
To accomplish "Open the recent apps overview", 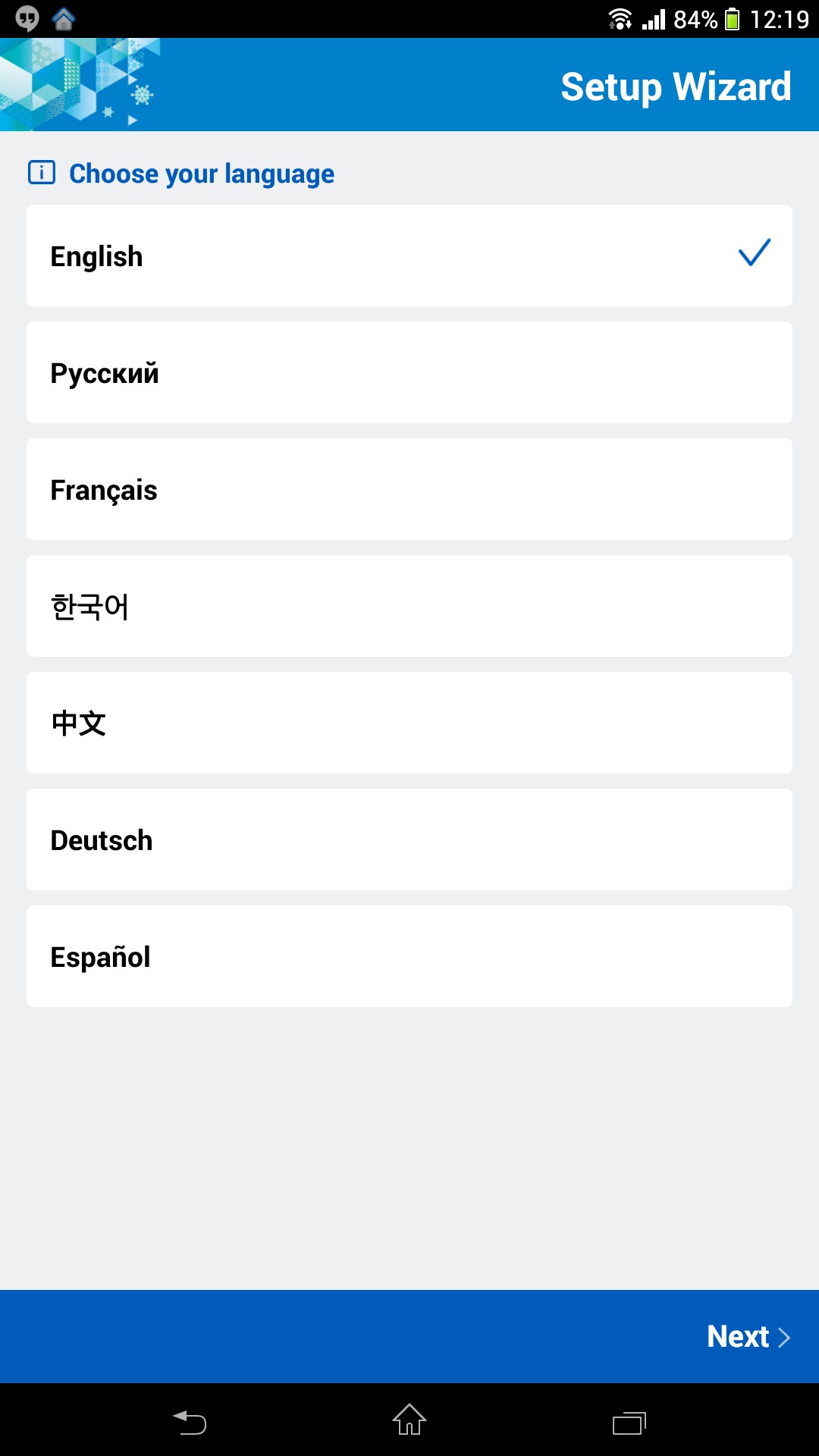I will pos(629,1421).
